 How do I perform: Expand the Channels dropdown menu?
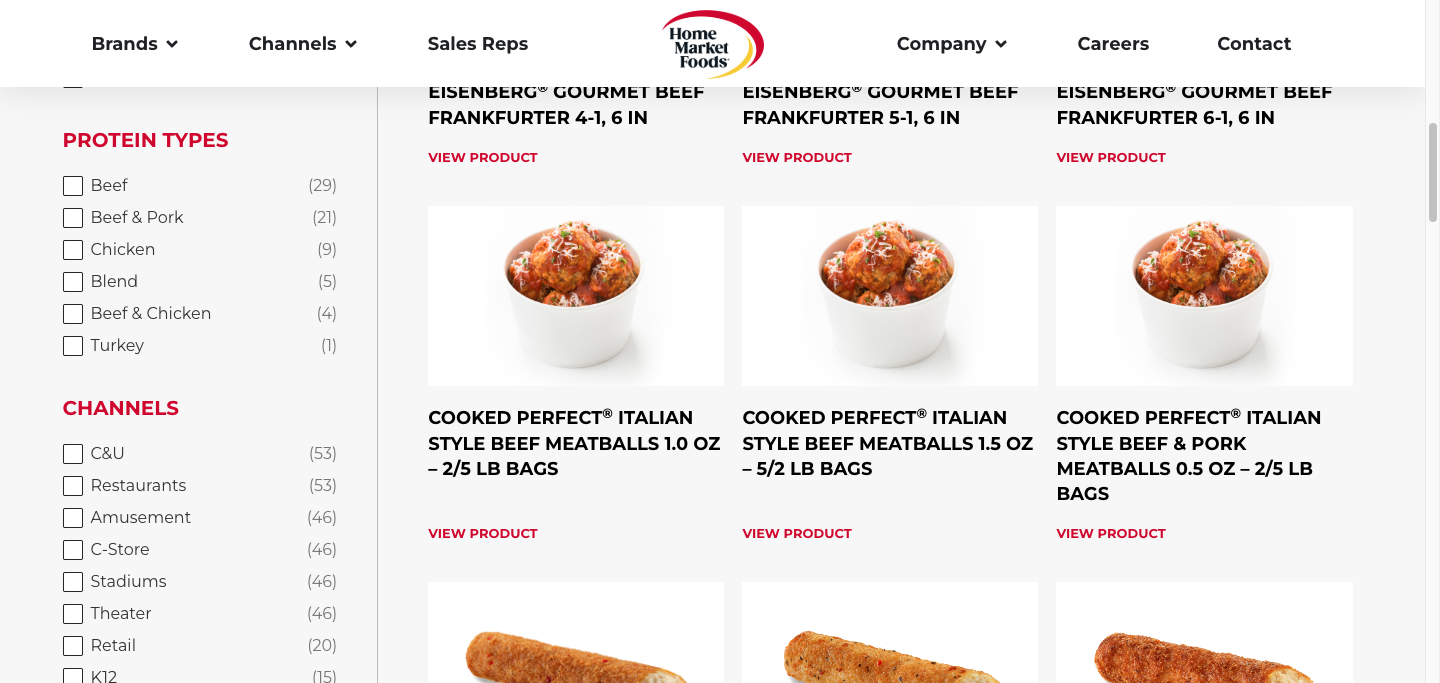click(302, 44)
